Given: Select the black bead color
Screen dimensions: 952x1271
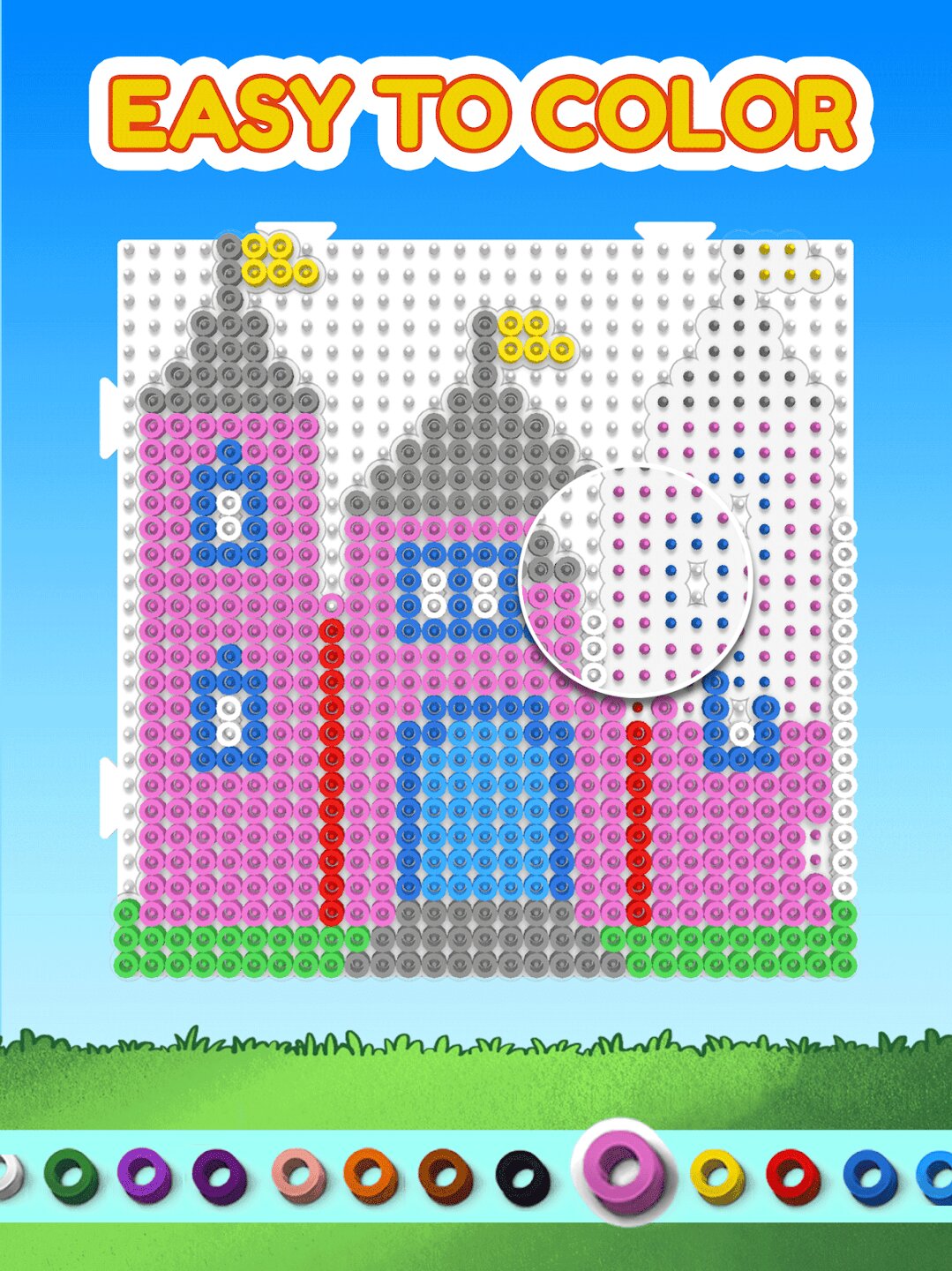Looking at the screenshot, I should (523, 1177).
